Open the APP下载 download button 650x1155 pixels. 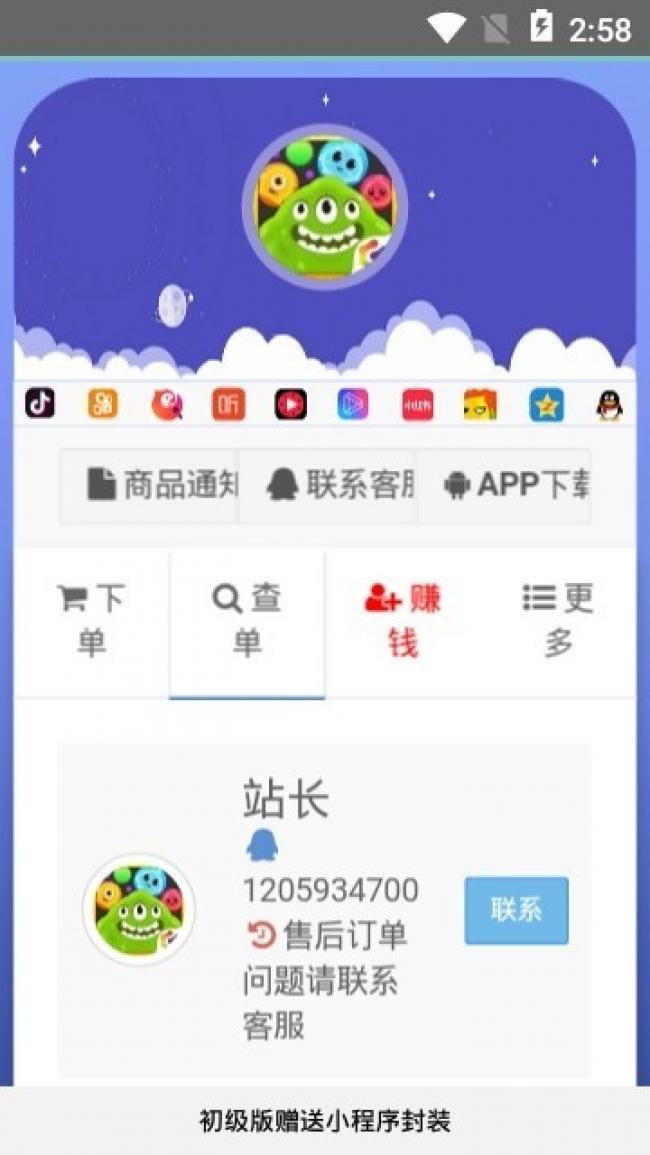(503, 486)
